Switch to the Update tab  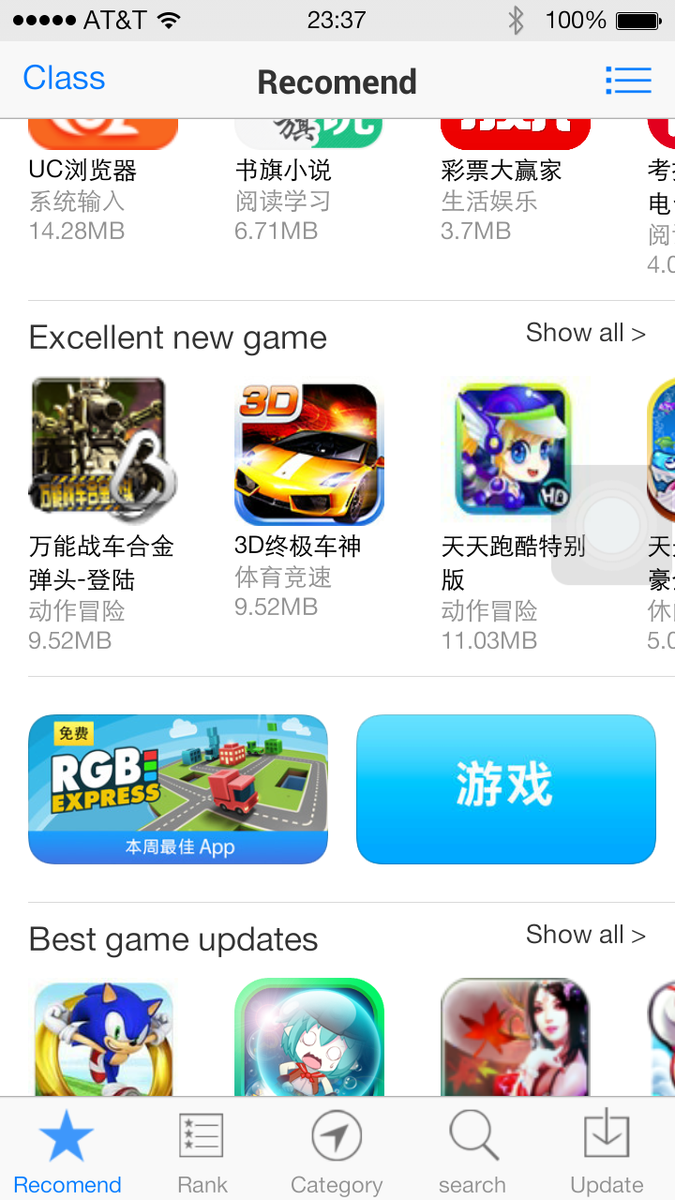(x=607, y=1153)
